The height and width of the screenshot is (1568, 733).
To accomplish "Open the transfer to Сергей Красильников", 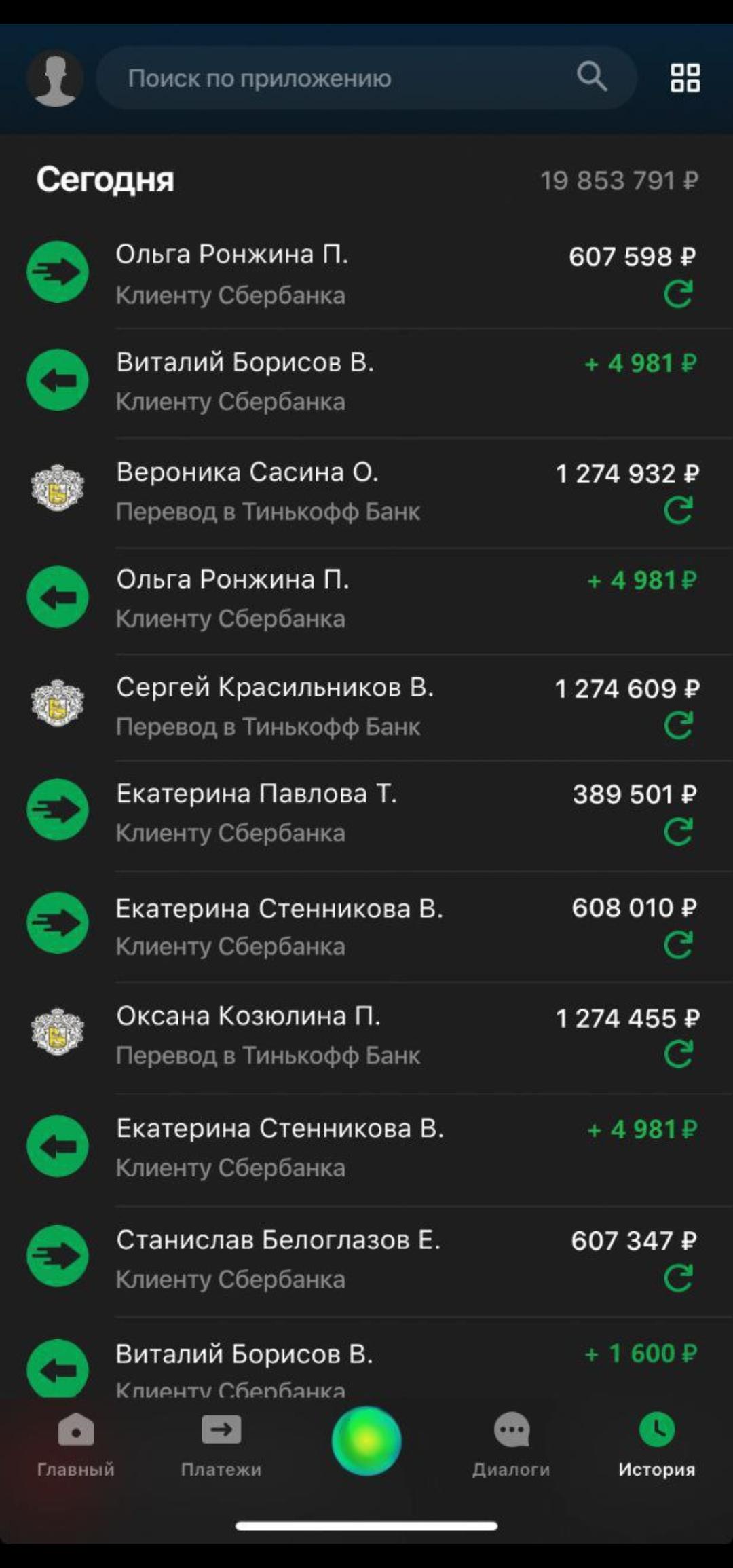I will click(366, 707).
